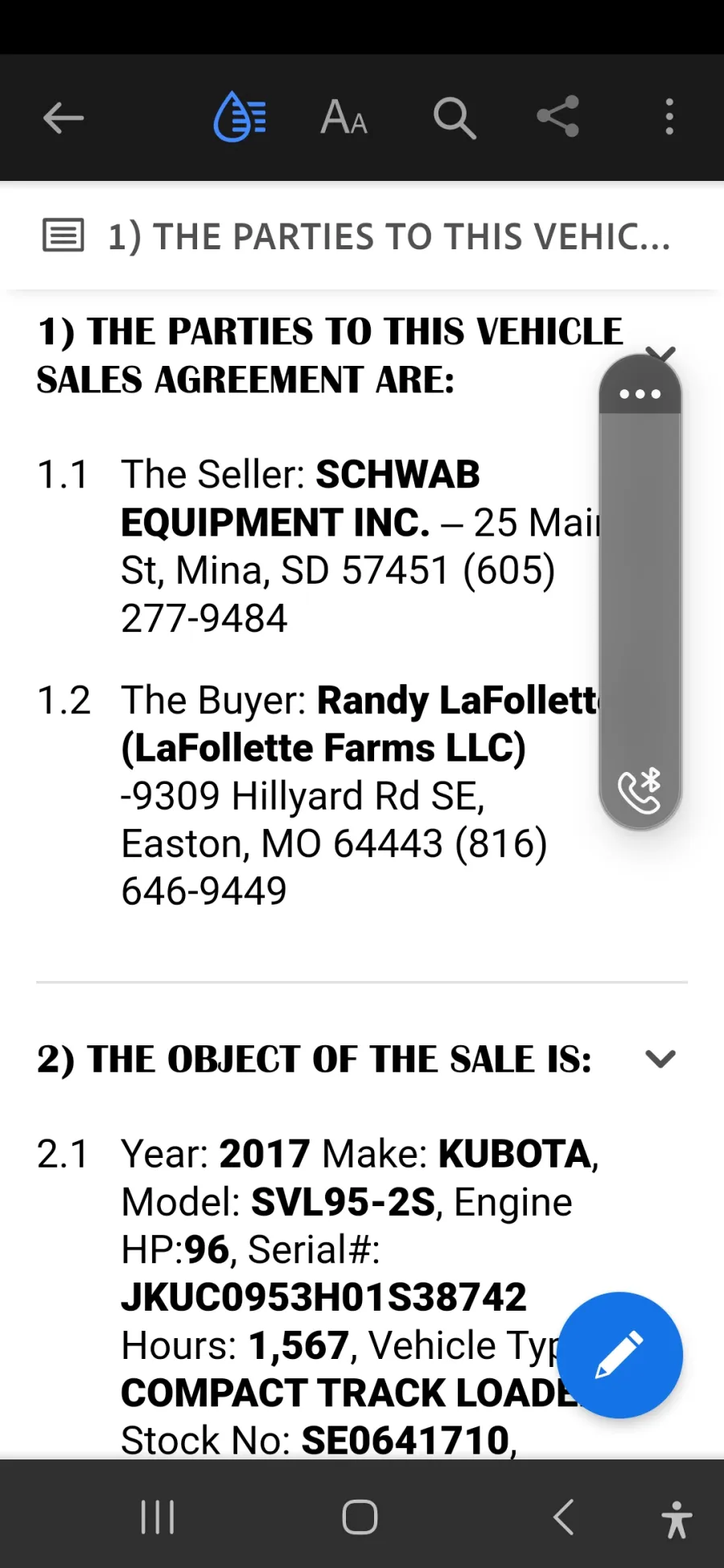Open the accessibility shortcut button
This screenshot has height=1568, width=724.
(677, 1519)
